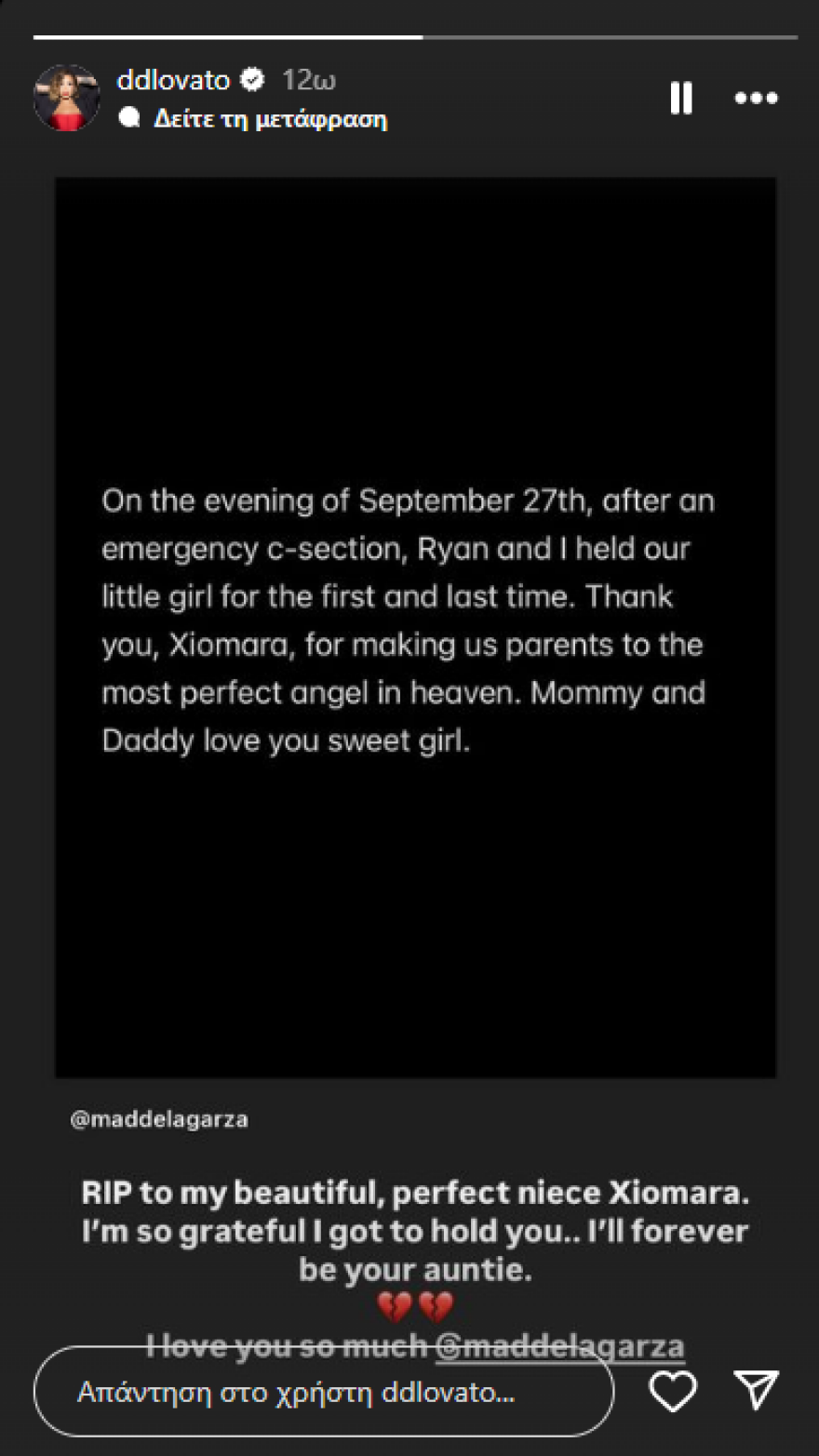This screenshot has height=1456, width=819.
Task: Open ddlovato's profile picture
Action: 67,98
